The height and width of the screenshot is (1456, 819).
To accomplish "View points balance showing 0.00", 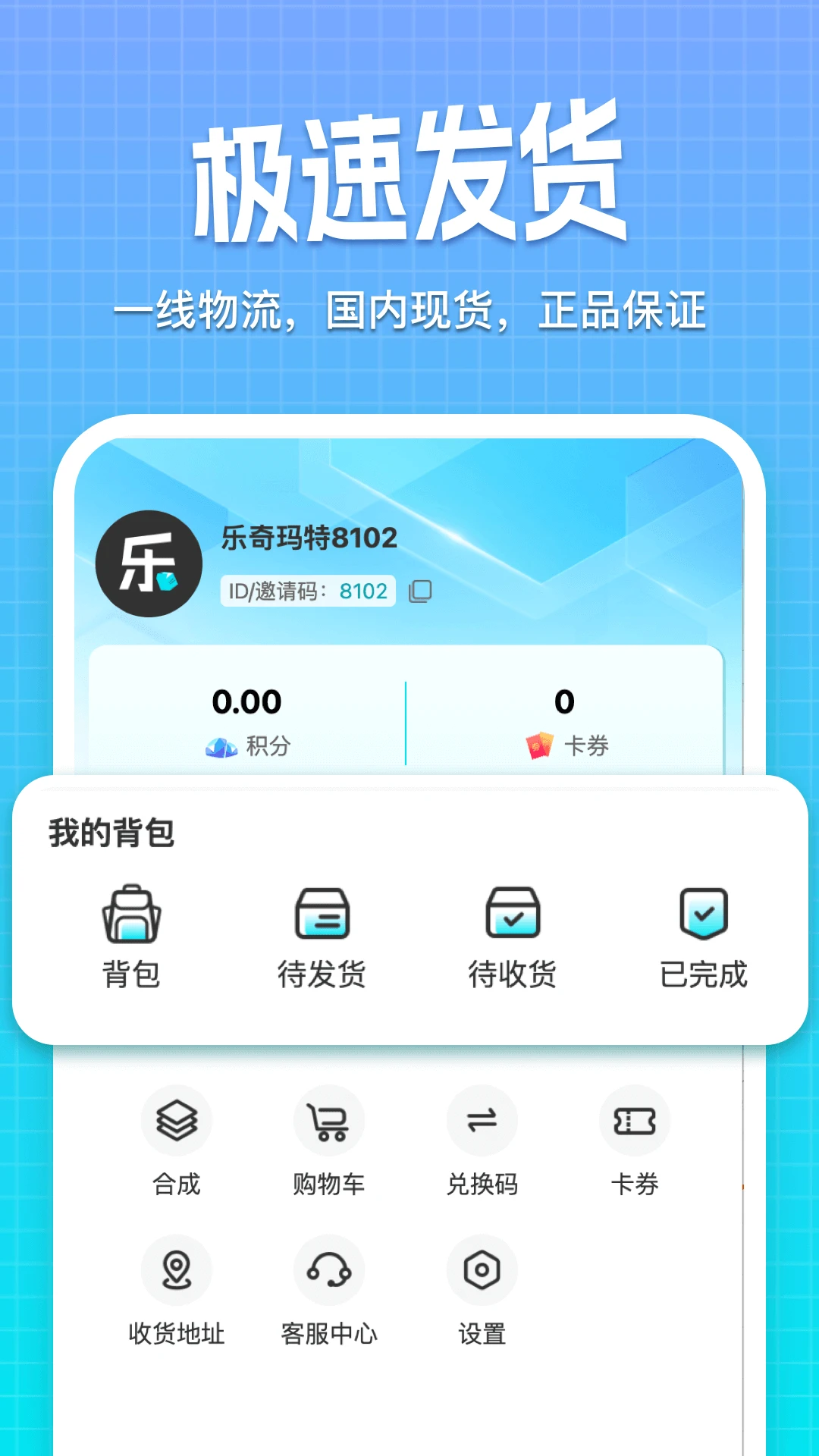I will pos(247,701).
